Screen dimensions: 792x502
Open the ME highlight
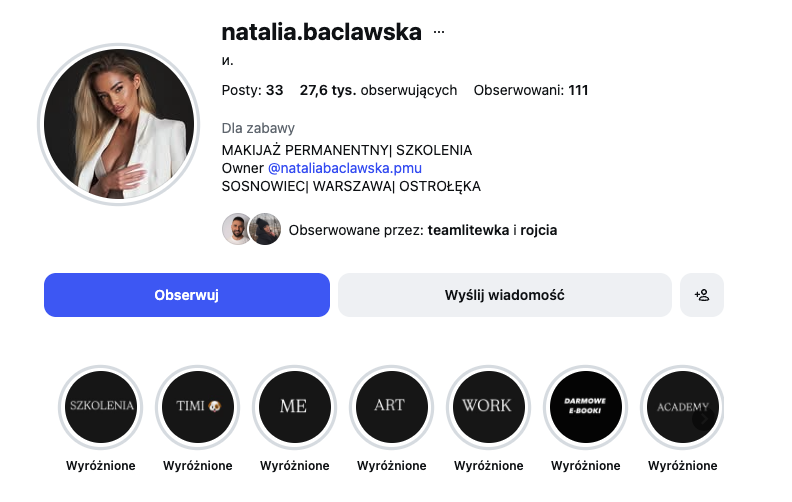click(x=294, y=407)
